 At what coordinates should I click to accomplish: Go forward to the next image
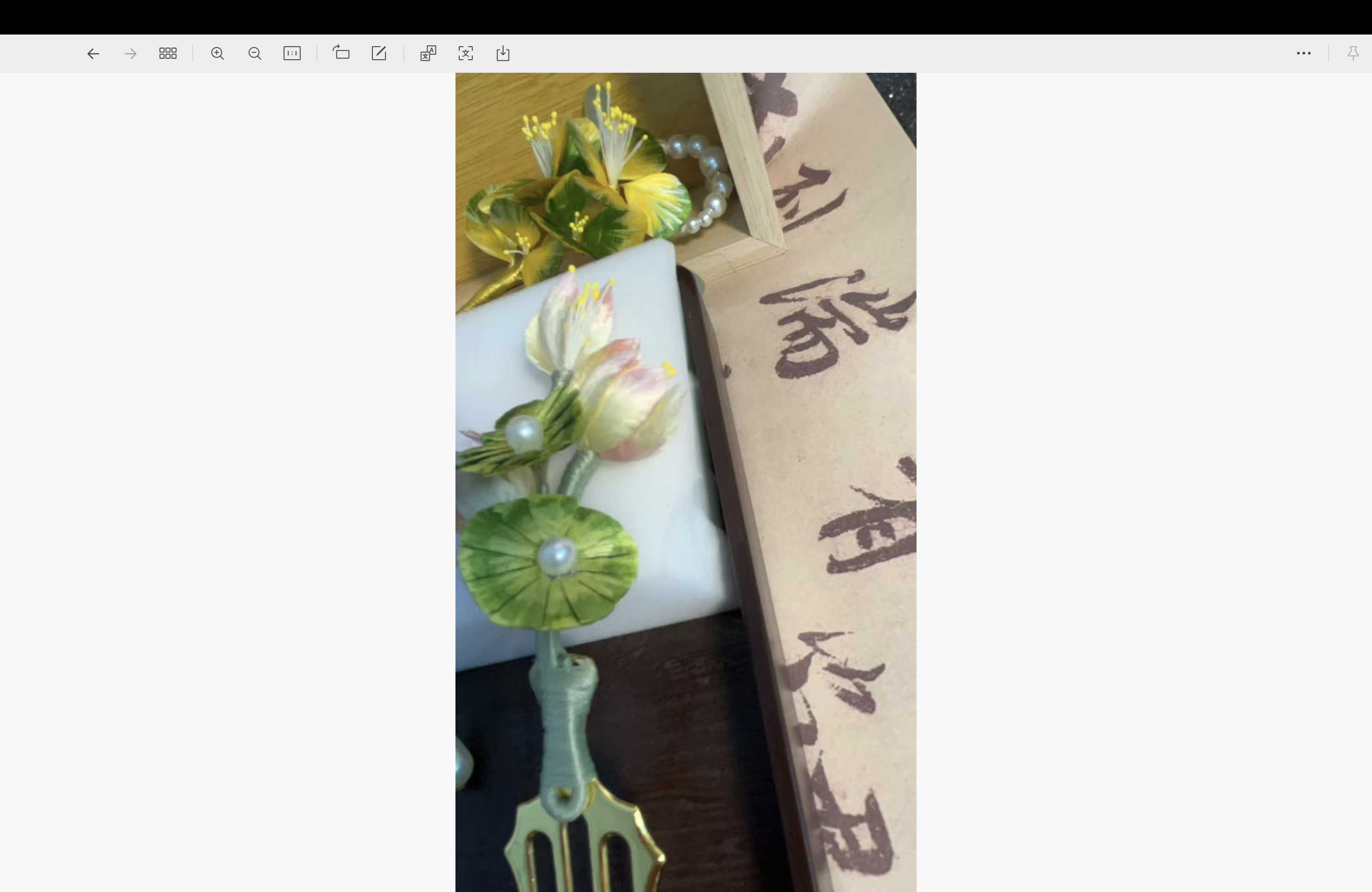(130, 54)
